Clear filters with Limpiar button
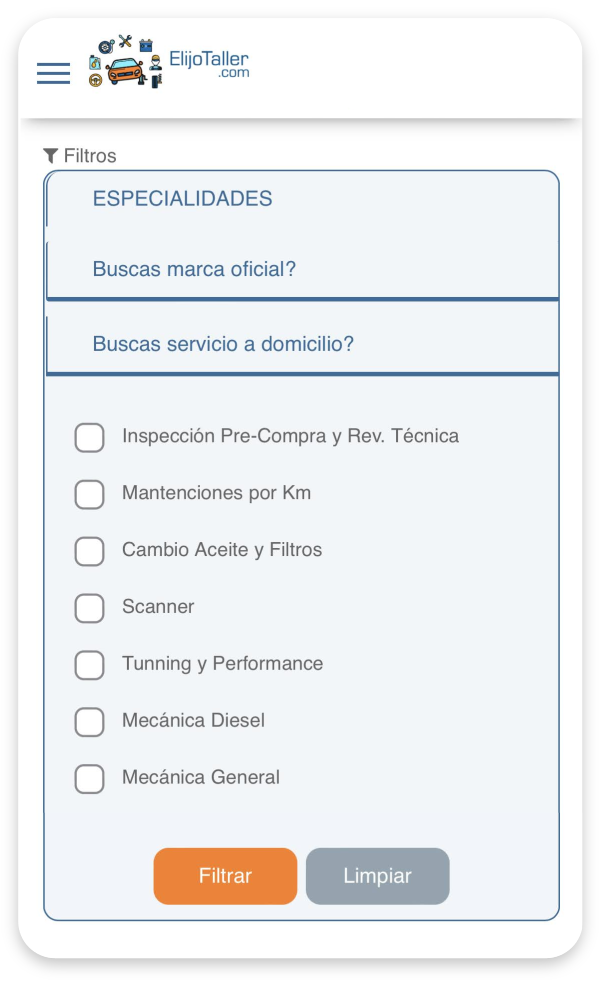This screenshot has width=600, height=982. click(x=378, y=876)
